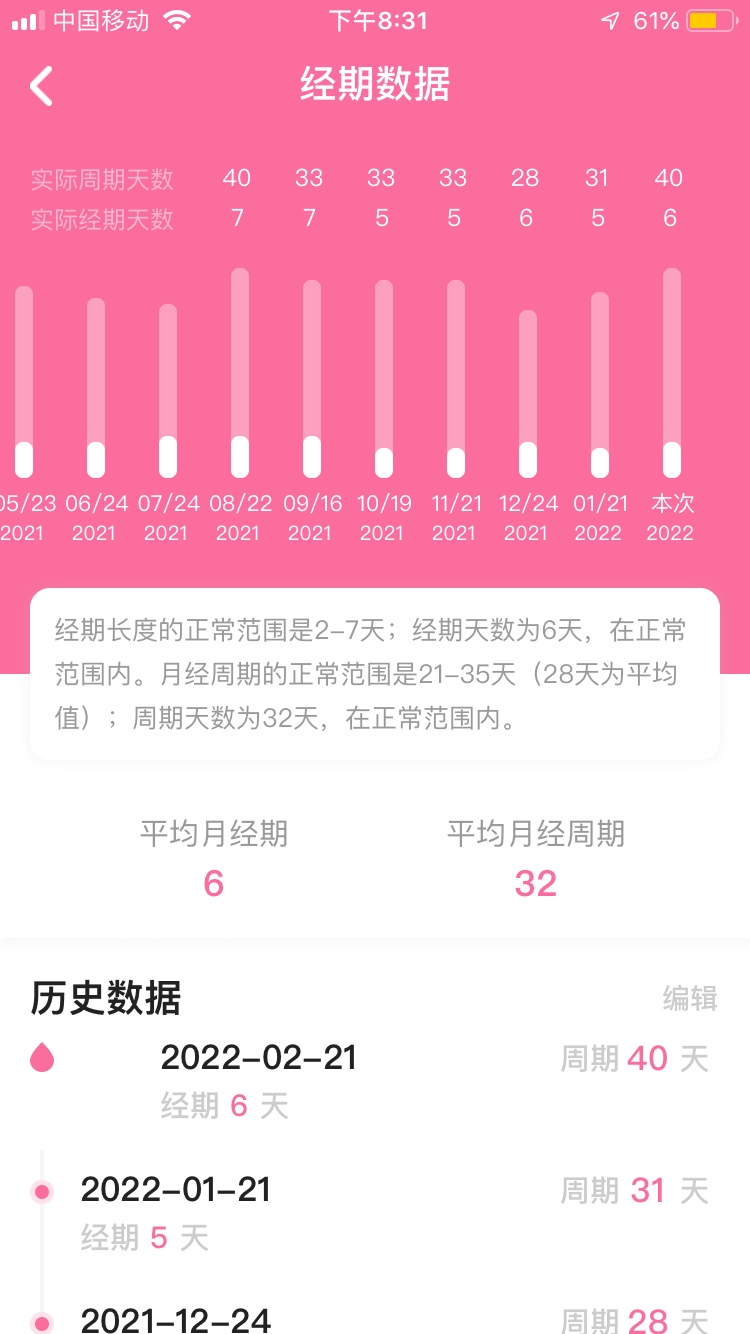This screenshot has height=1334, width=750.
Task: Open the 2022-01-21 history record
Action: 375,1213
